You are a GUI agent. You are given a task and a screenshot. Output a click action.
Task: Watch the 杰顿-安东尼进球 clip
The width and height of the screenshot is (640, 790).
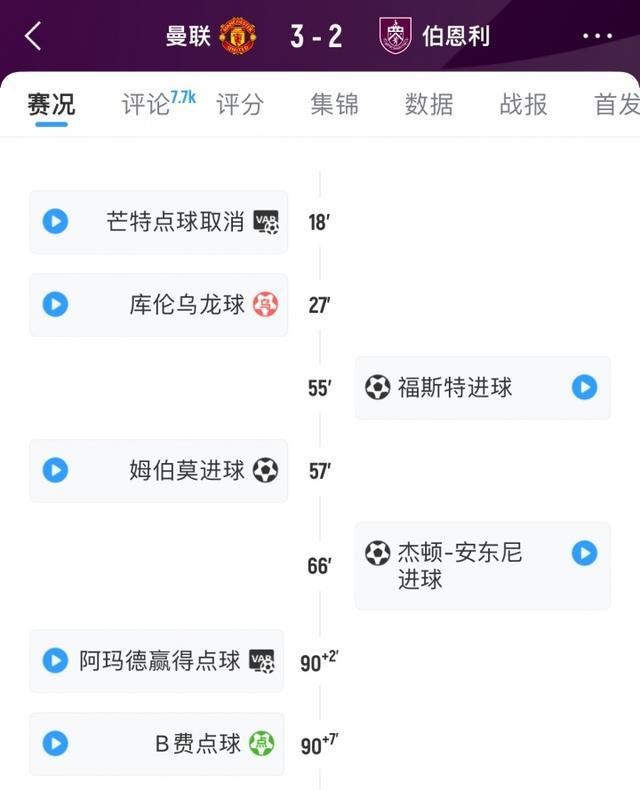pos(584,553)
